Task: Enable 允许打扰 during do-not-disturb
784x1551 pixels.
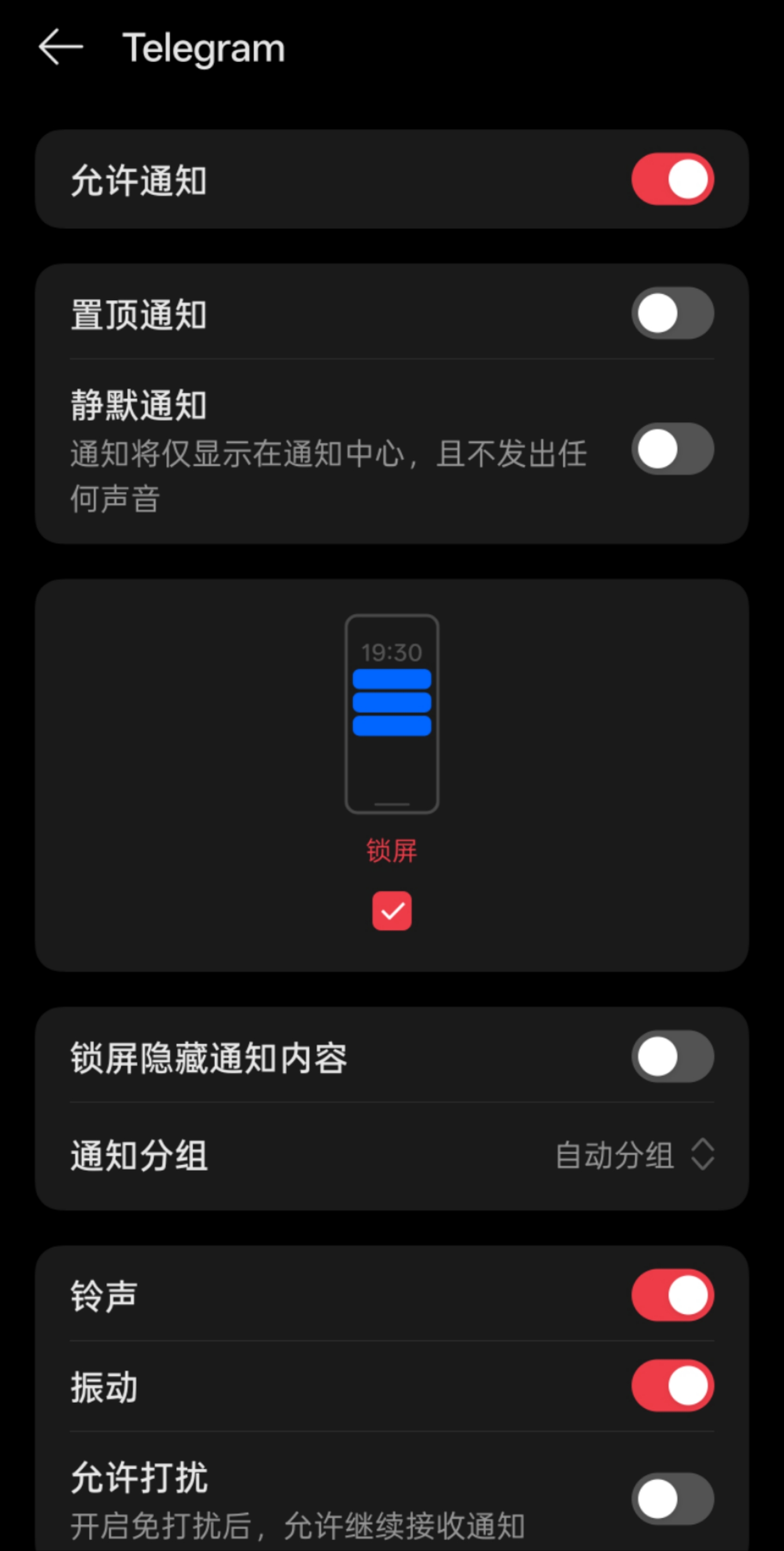Action: [672, 1499]
